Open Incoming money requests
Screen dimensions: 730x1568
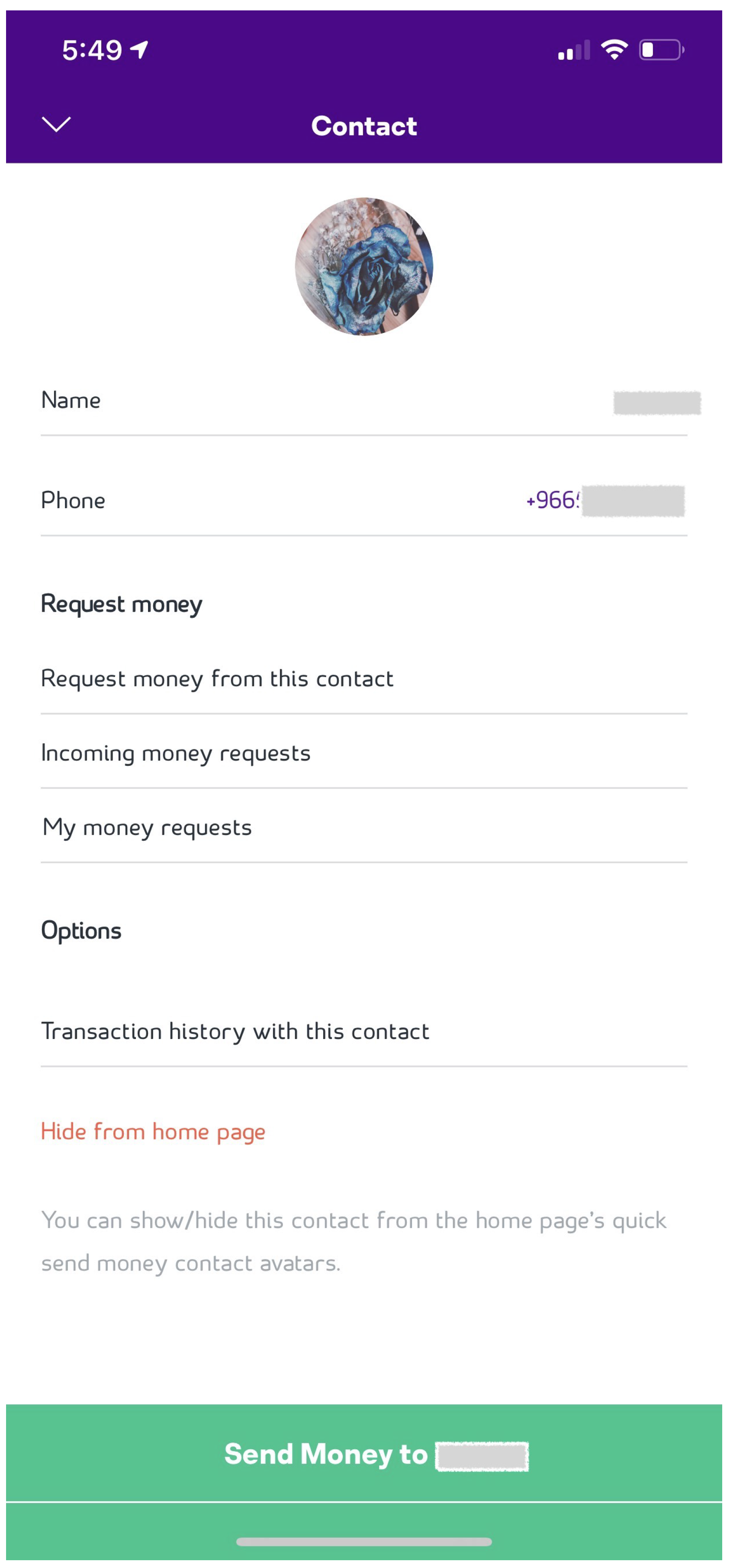(176, 754)
